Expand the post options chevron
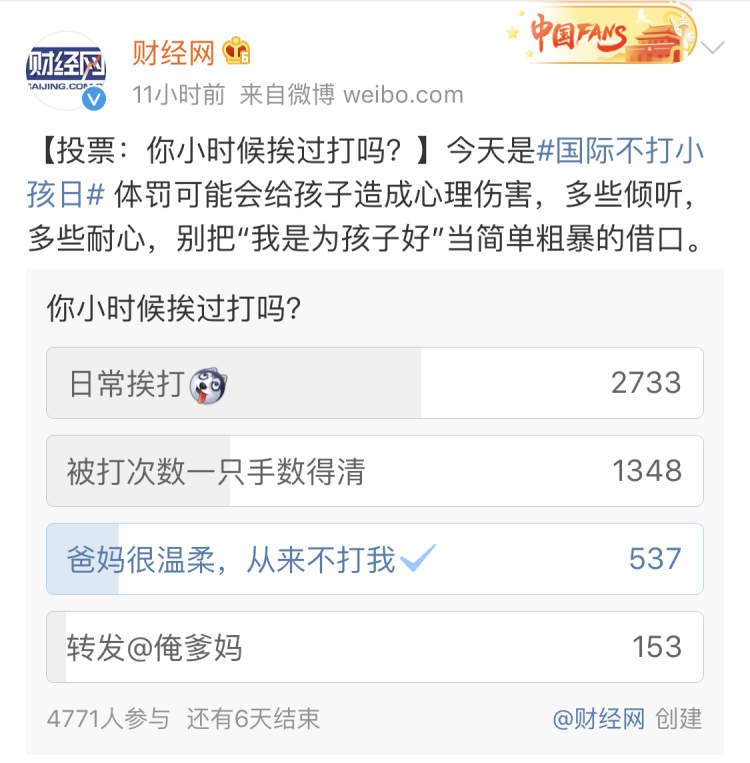750x763 pixels. pyautogui.click(x=713, y=47)
